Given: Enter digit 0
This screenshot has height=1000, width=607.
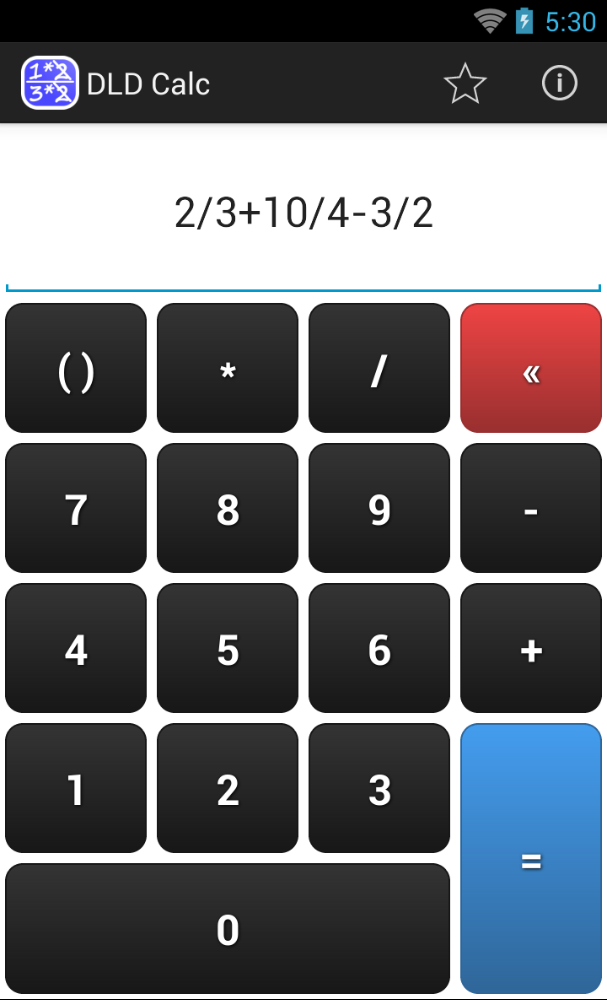Looking at the screenshot, I should coord(228,929).
